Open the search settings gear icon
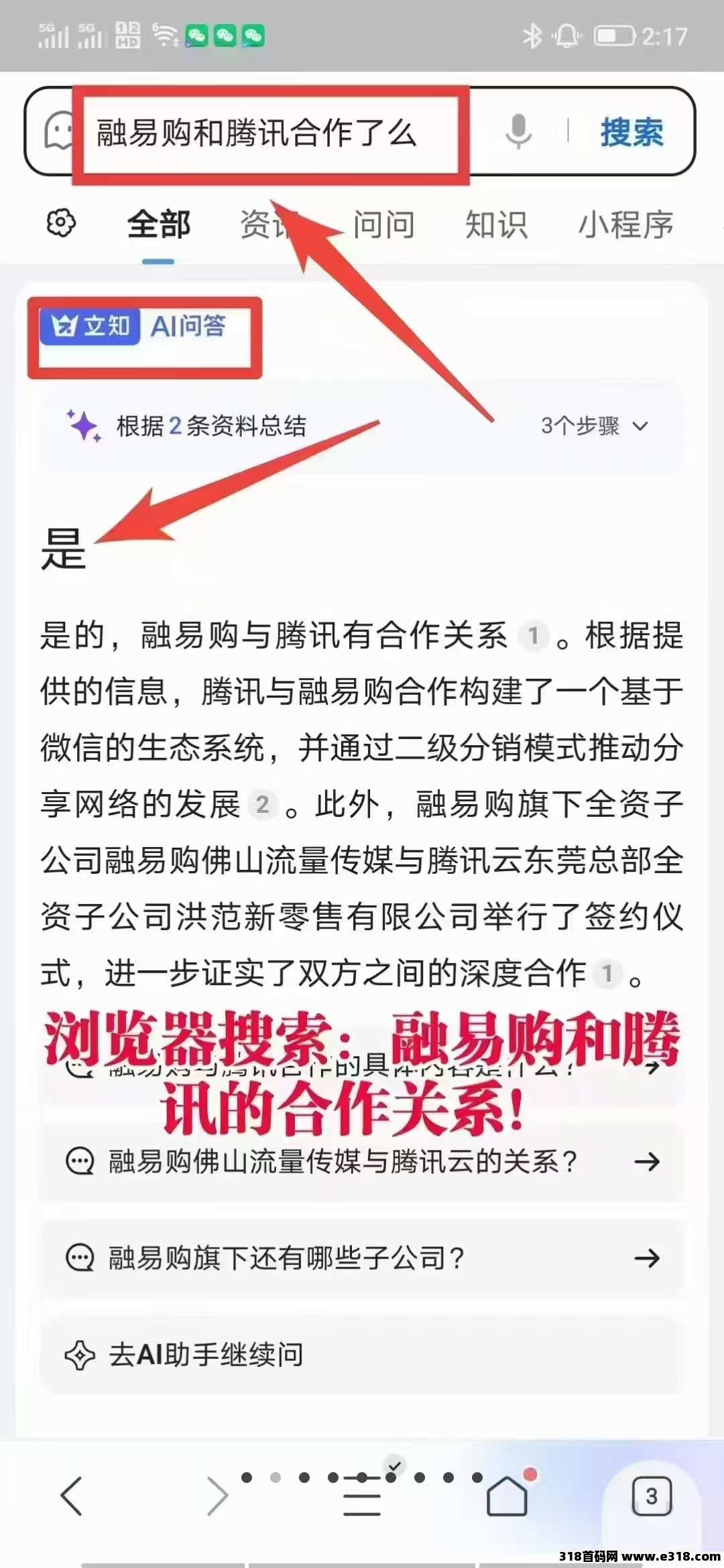Viewport: 724px width, 1568px height. point(61,223)
